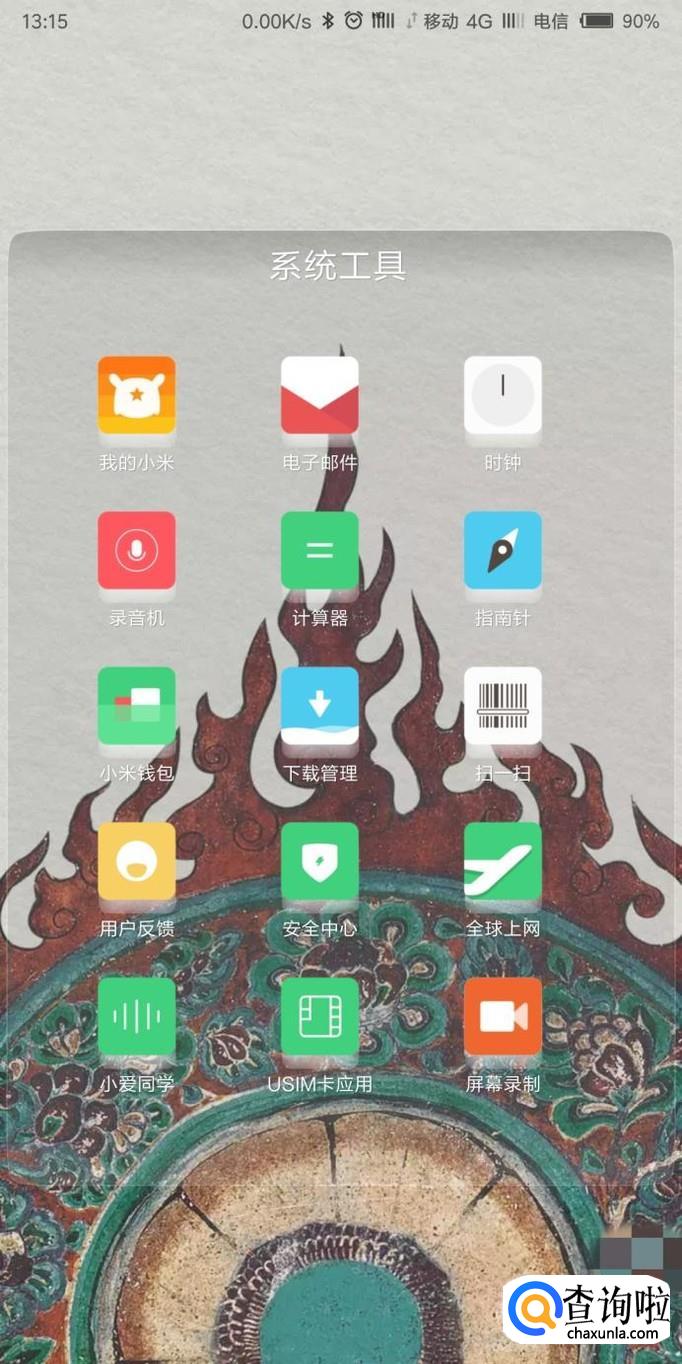Launch the 指南针 compass

pyautogui.click(x=502, y=551)
